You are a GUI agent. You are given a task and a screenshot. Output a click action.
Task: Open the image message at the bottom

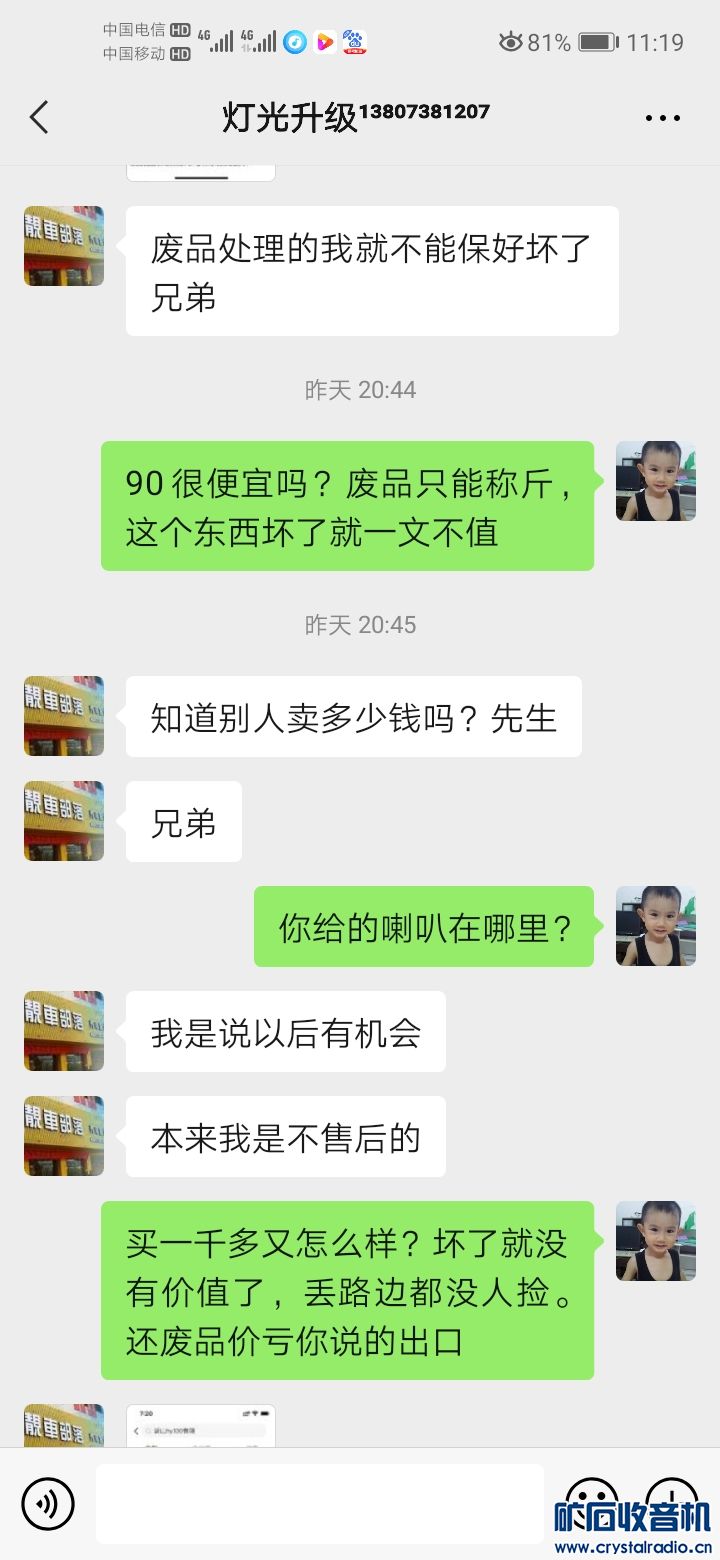pyautogui.click(x=200, y=1425)
